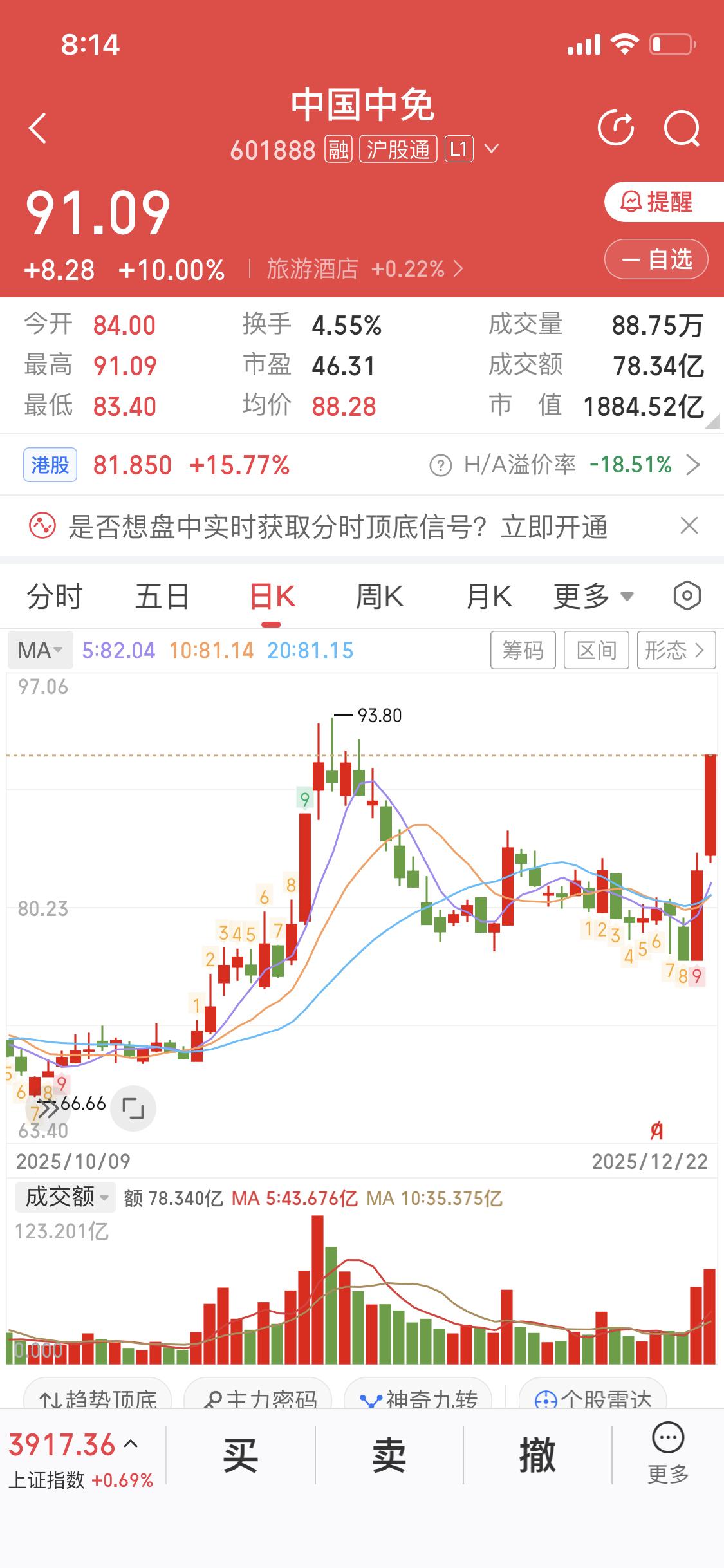Viewport: 724px width, 1568px height.
Task: Toggle the 区间 range statistics mode
Action: (596, 650)
